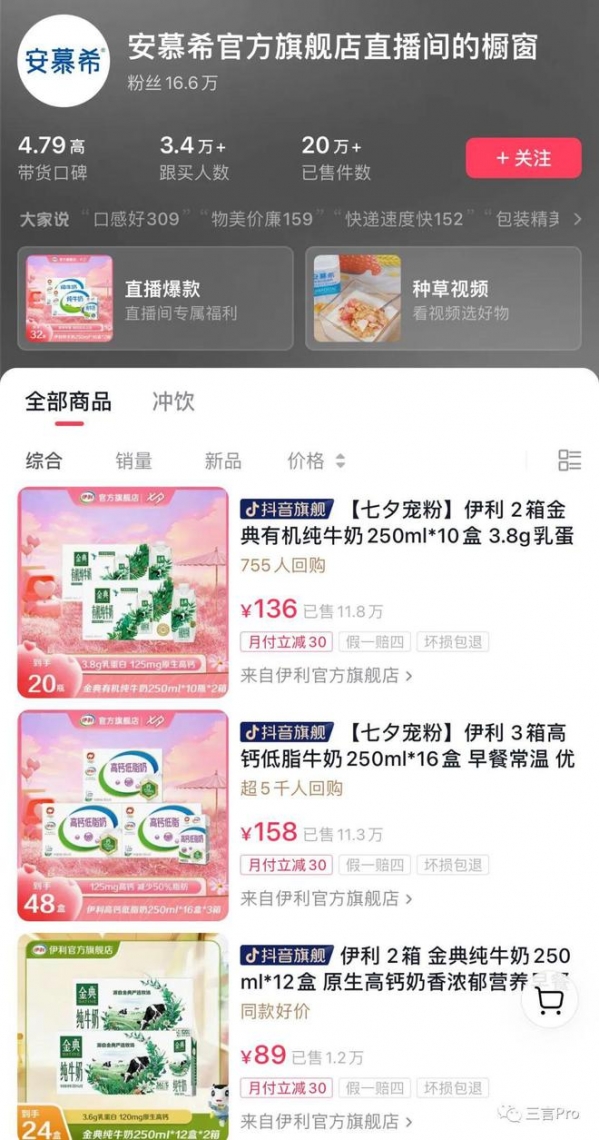This screenshot has height=1140, width=600.
Task: Sort products by 综合
Action: [44, 461]
